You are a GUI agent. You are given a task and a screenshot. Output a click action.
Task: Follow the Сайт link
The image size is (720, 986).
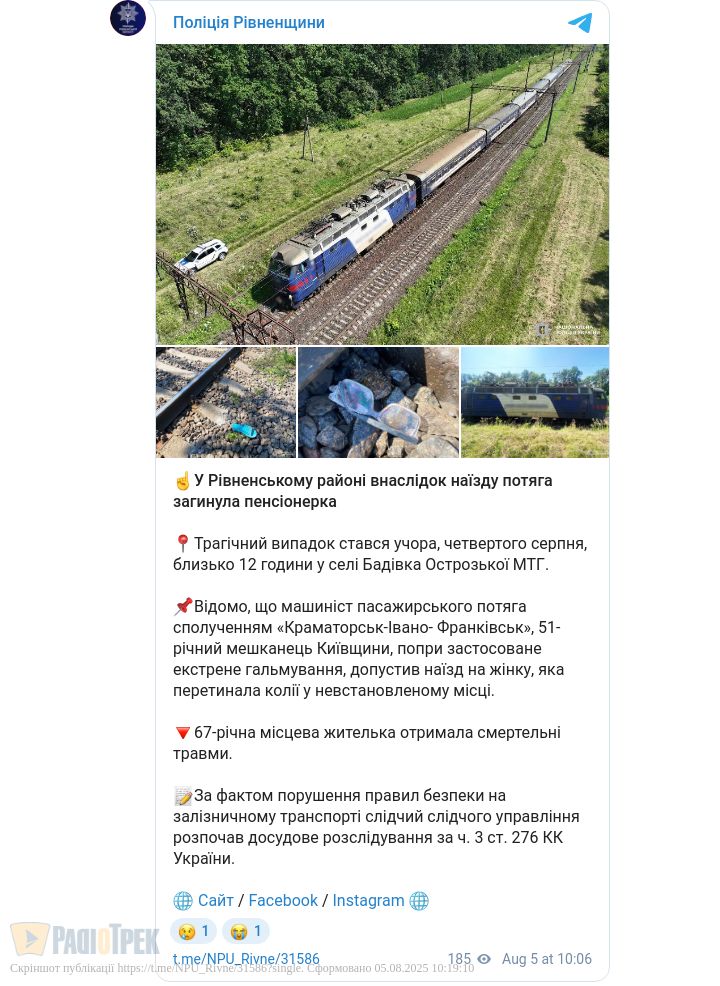click(215, 900)
